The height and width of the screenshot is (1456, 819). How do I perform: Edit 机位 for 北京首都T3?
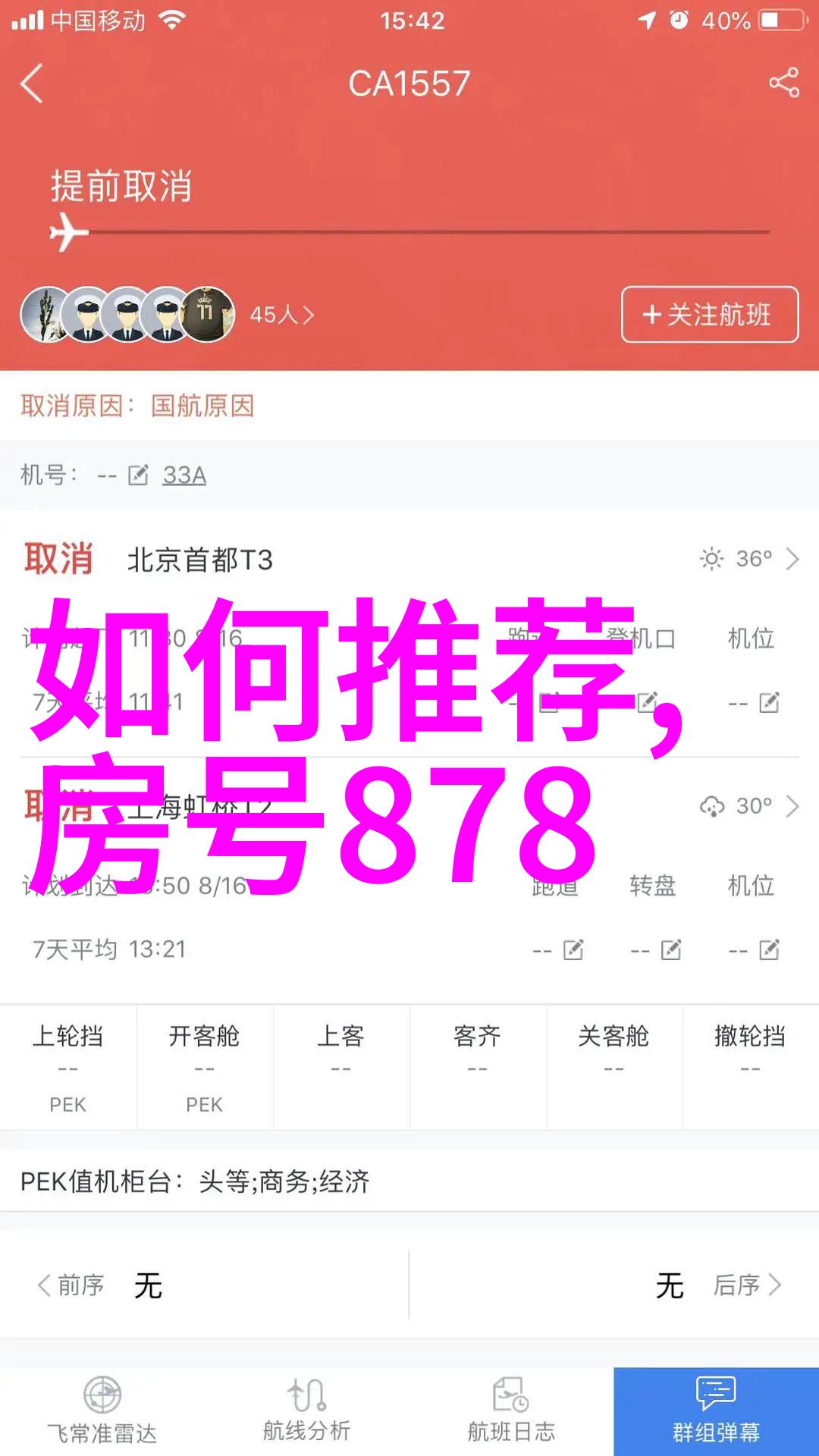pyautogui.click(x=769, y=703)
